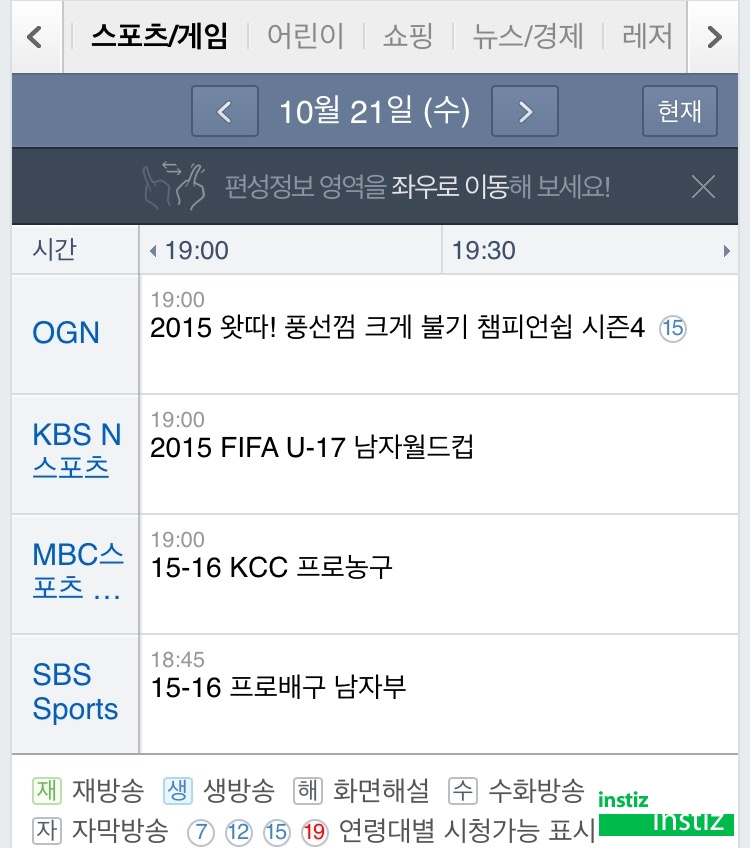The width and height of the screenshot is (750, 848).
Task: Switch to the 레저 tab
Action: (647, 37)
